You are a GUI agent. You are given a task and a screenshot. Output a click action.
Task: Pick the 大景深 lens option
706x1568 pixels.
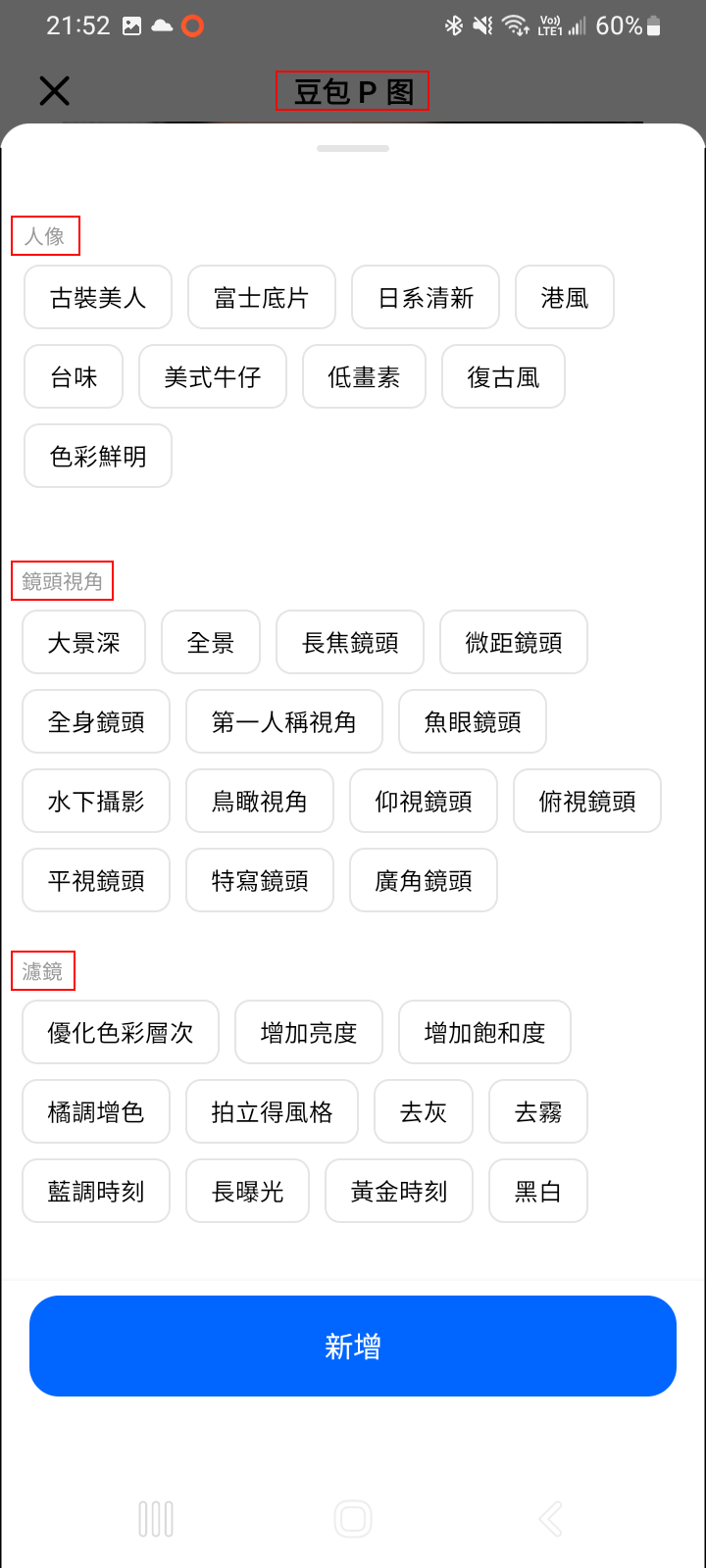pos(83,643)
